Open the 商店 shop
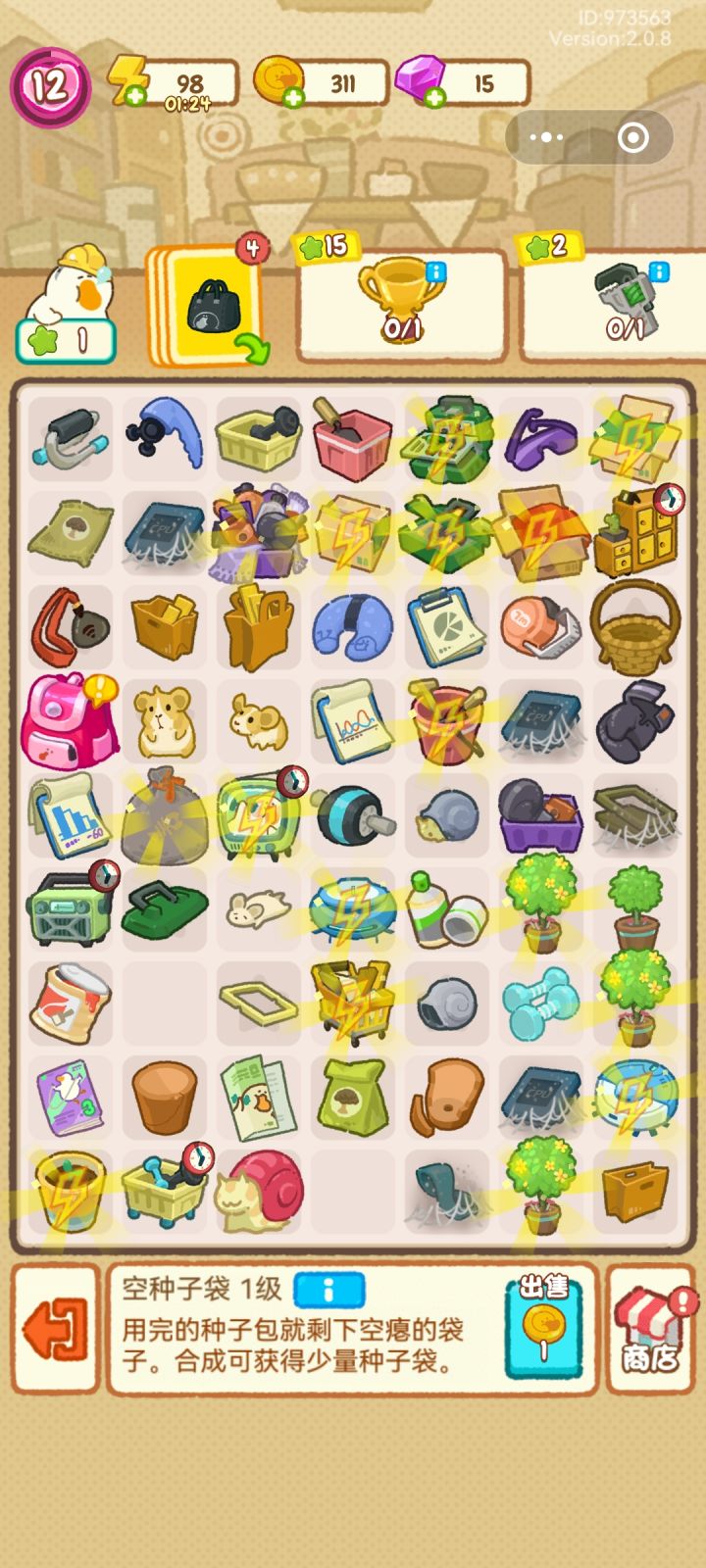The width and height of the screenshot is (706, 1568). point(651,1328)
